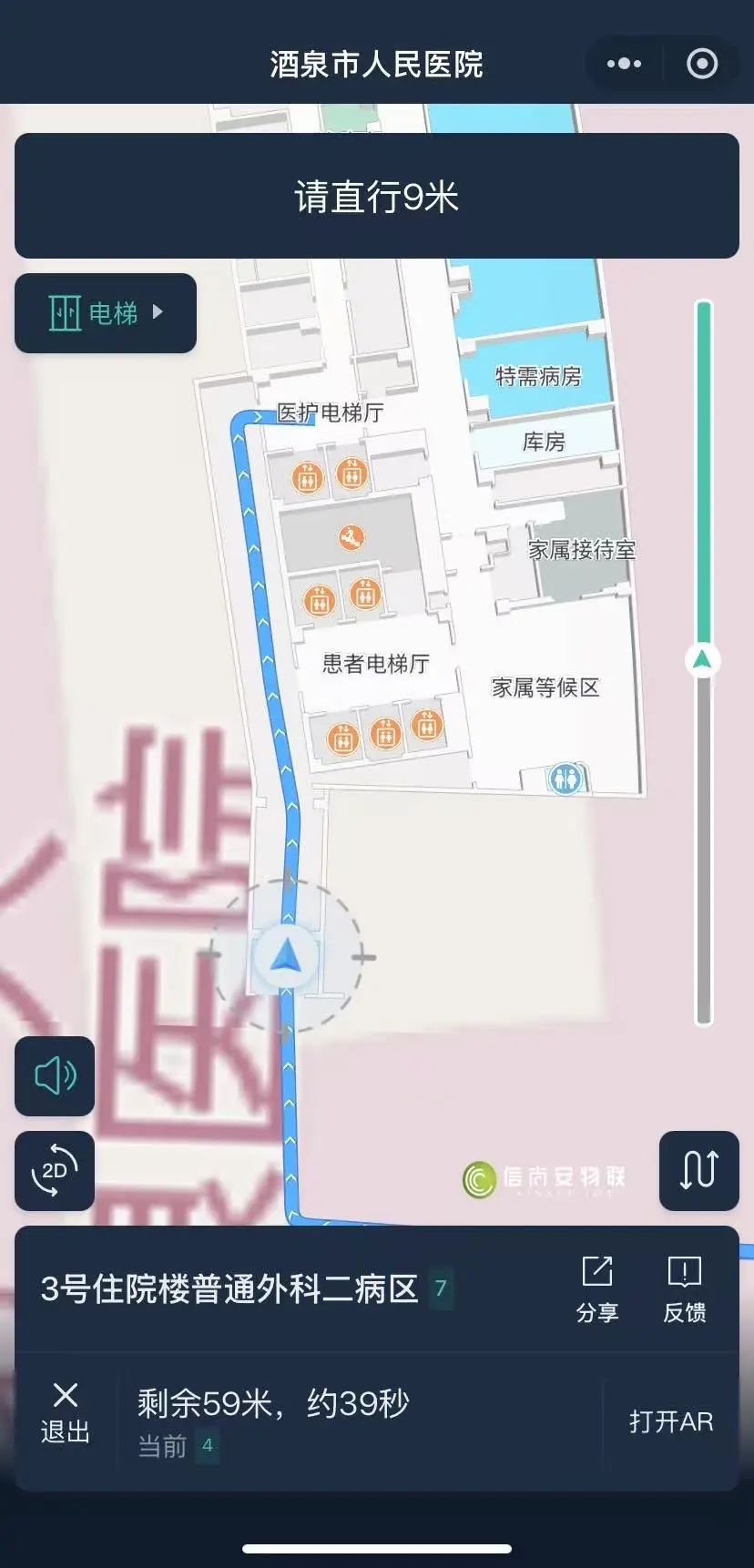Switch the map to 2D view
754x1568 pixels.
(55, 1170)
